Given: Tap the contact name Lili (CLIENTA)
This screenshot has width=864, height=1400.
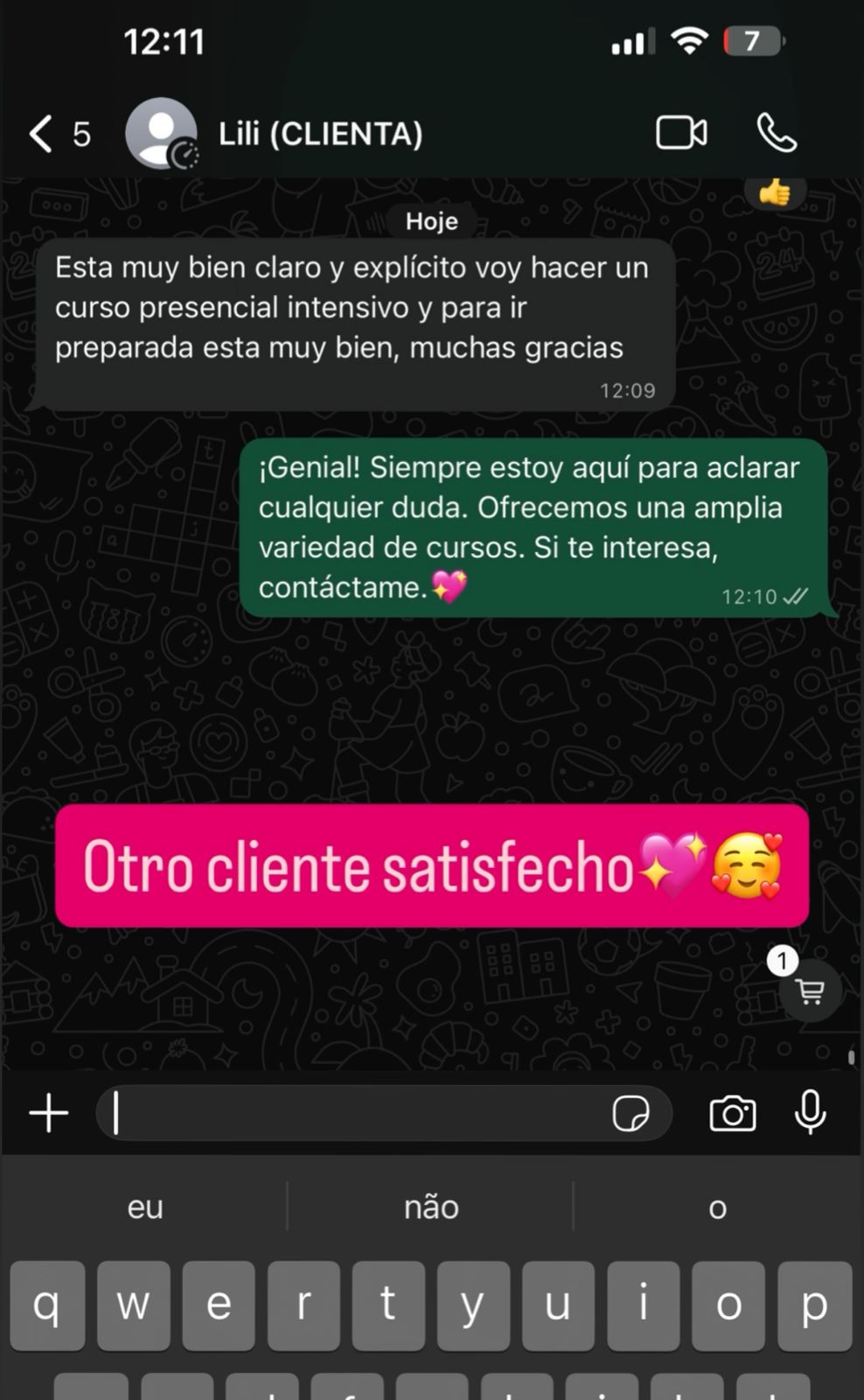Looking at the screenshot, I should coord(321,133).
